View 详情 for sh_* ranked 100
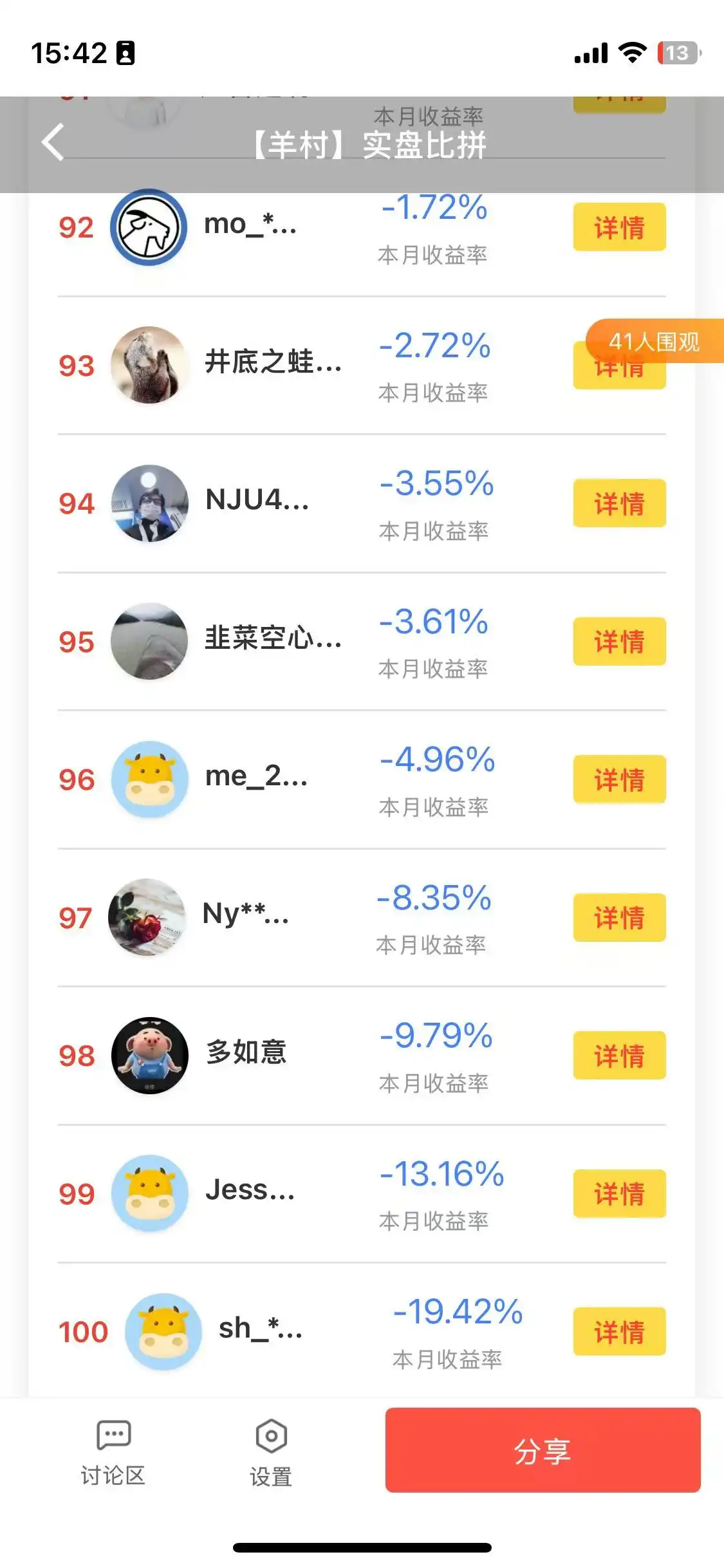Image resolution: width=724 pixels, height=1568 pixels. (x=619, y=1332)
